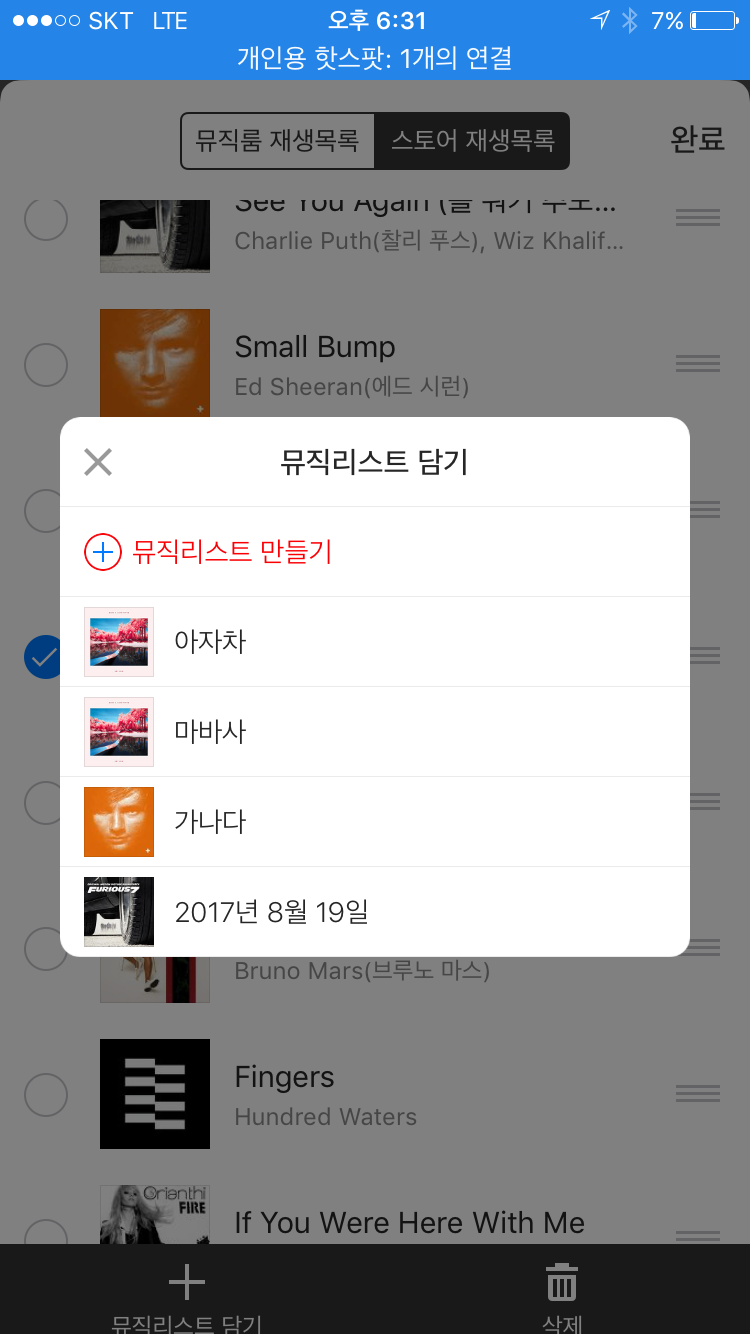The image size is (750, 1334).
Task: Close the 뮤직리스트 담기 dialog with the X
Action: (97, 462)
